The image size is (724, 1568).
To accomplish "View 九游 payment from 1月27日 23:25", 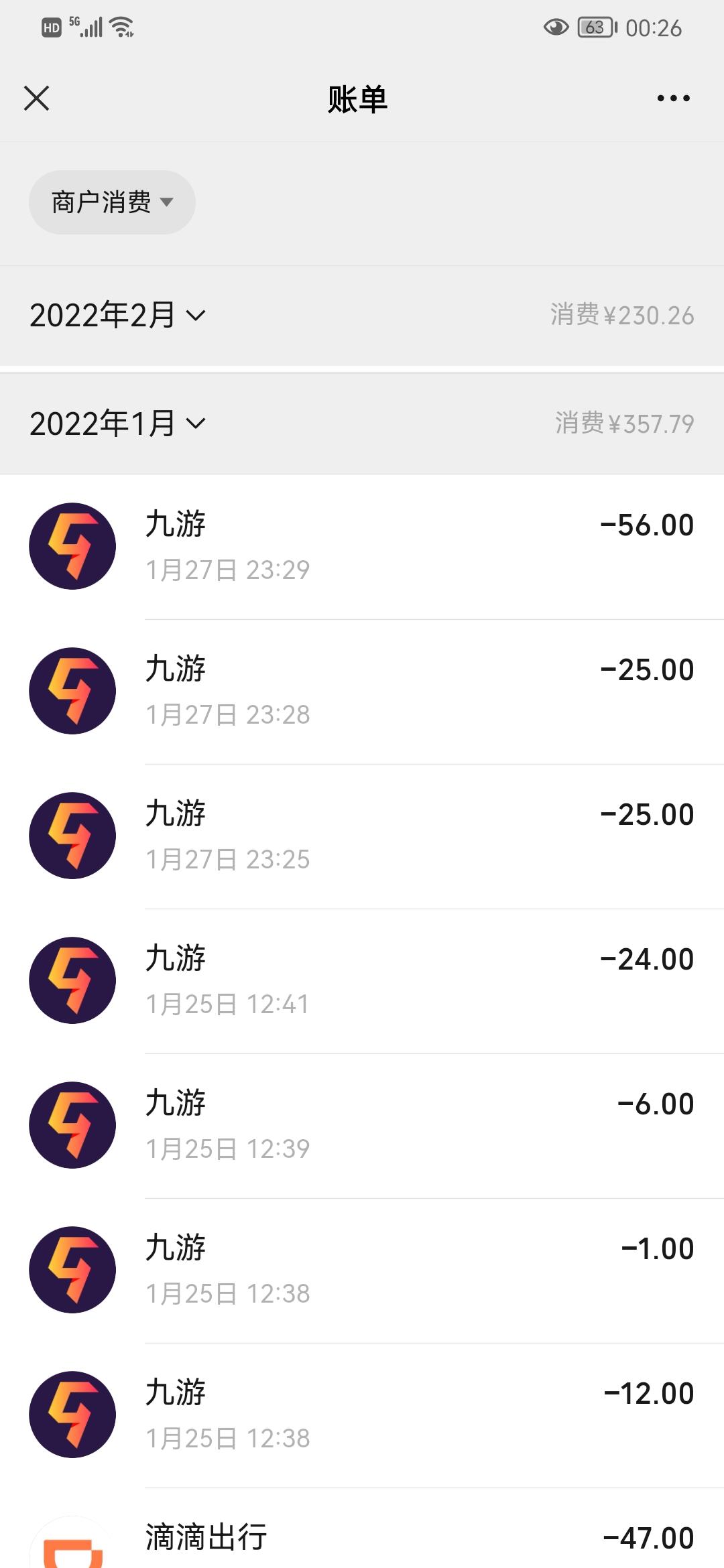I will tap(362, 836).
